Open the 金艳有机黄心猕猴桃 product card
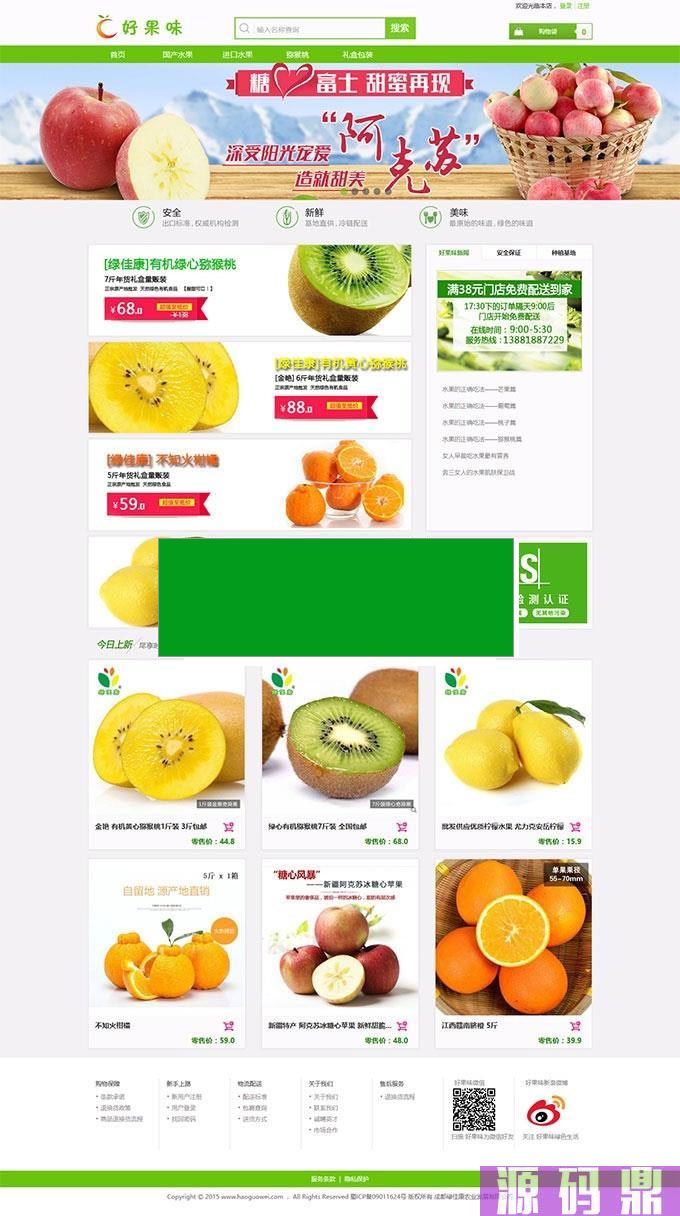The height and width of the screenshot is (1216, 680). click(166, 740)
